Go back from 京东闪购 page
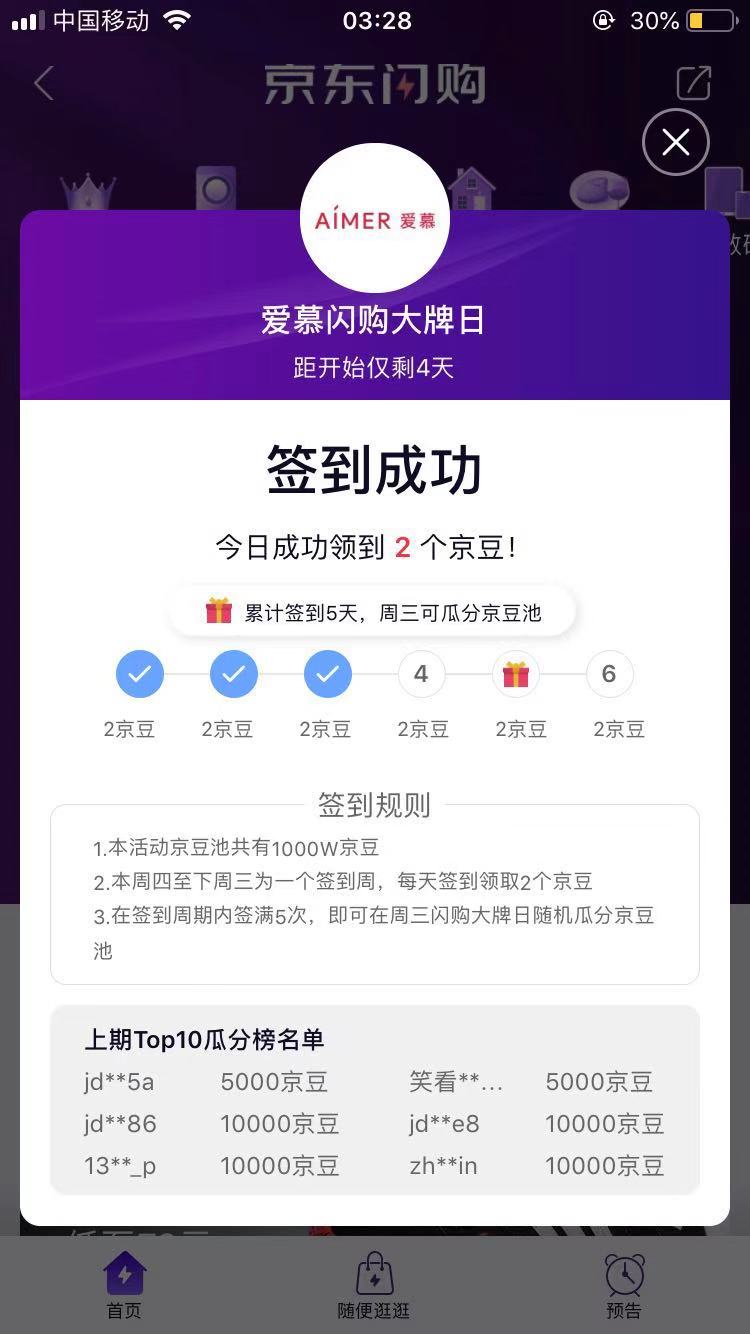Screen dimensions: 750x1334 (x=44, y=84)
